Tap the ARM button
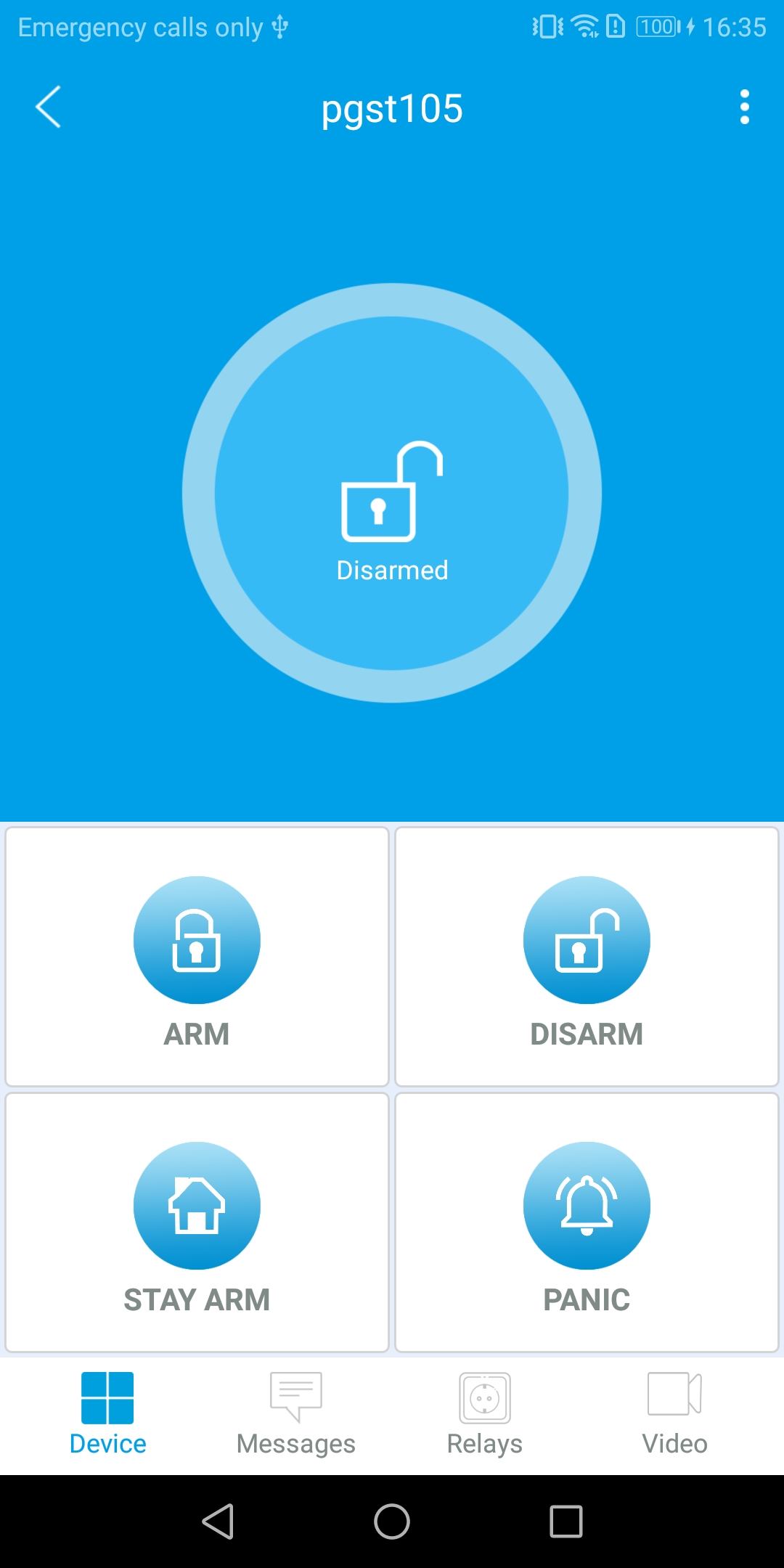Screen dimensions: 784x1568 click(x=197, y=957)
